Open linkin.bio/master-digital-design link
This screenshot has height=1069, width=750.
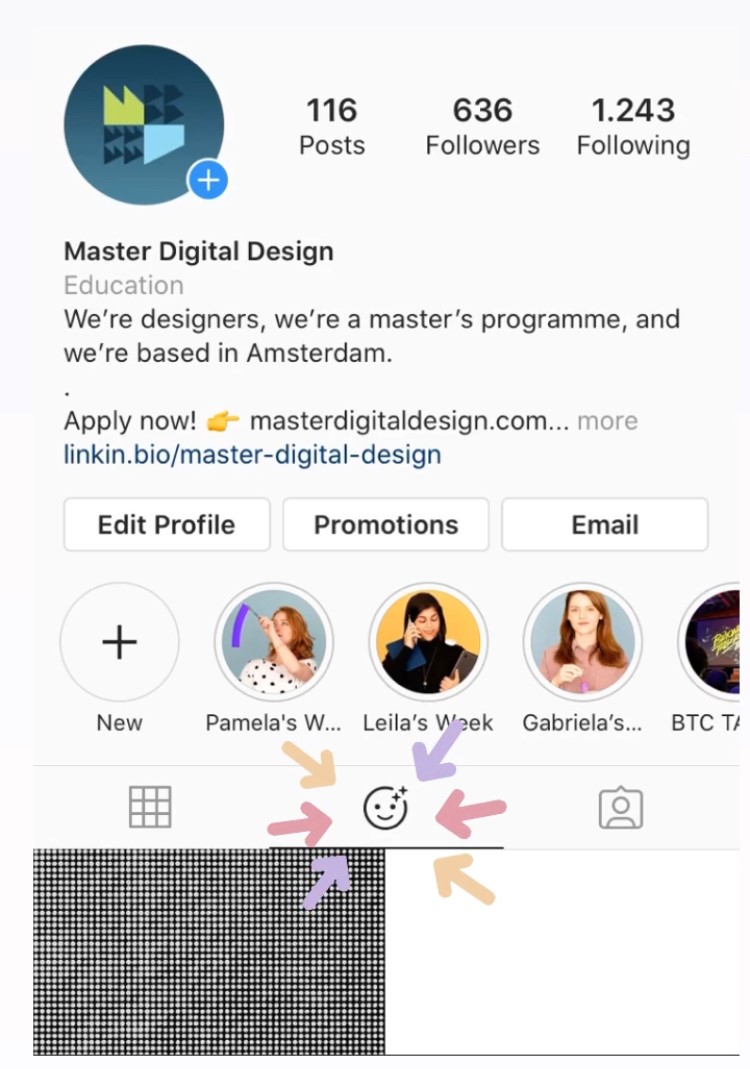(252, 455)
